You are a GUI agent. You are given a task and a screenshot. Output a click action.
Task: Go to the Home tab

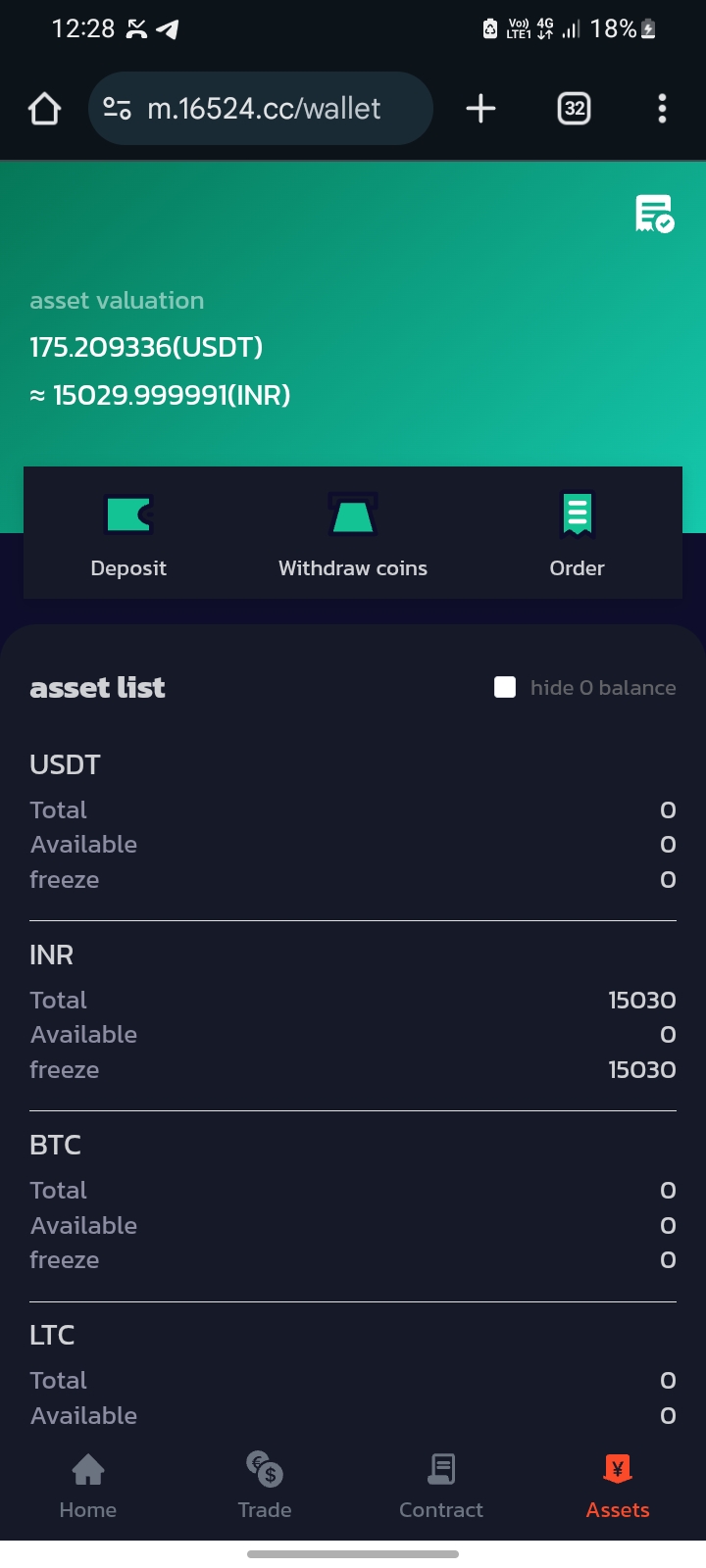(88, 1486)
